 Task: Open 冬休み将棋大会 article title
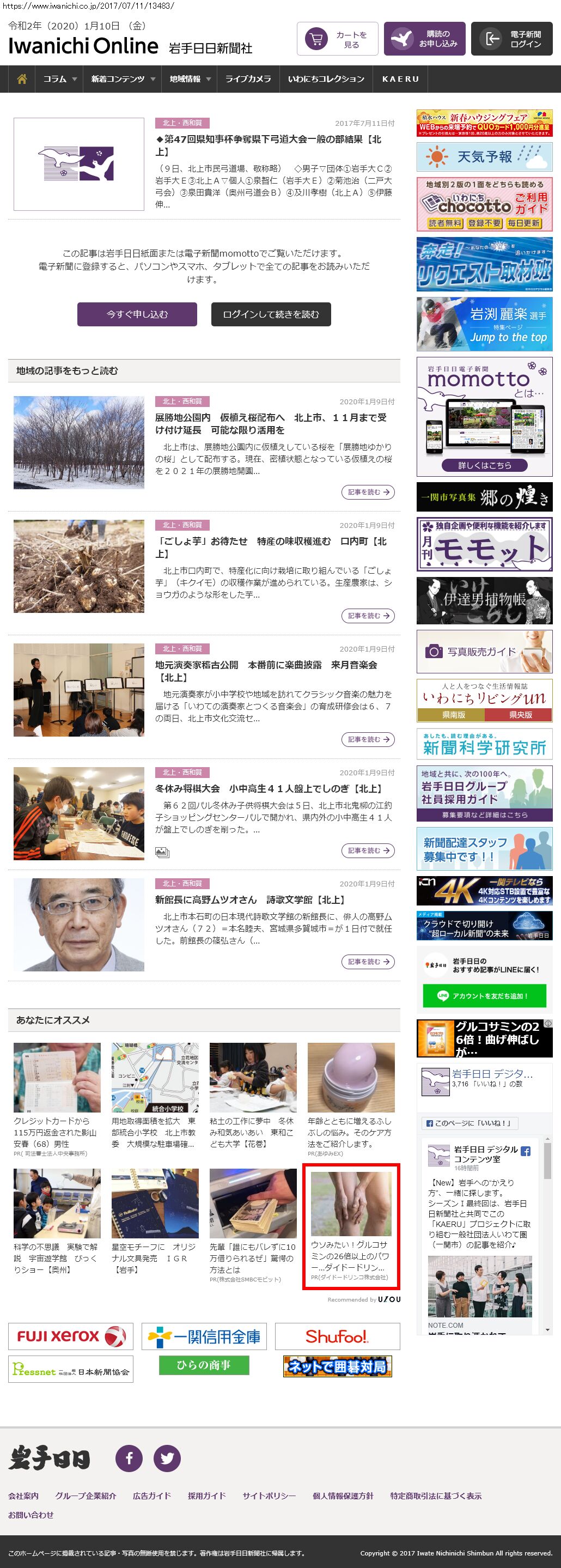tap(269, 788)
